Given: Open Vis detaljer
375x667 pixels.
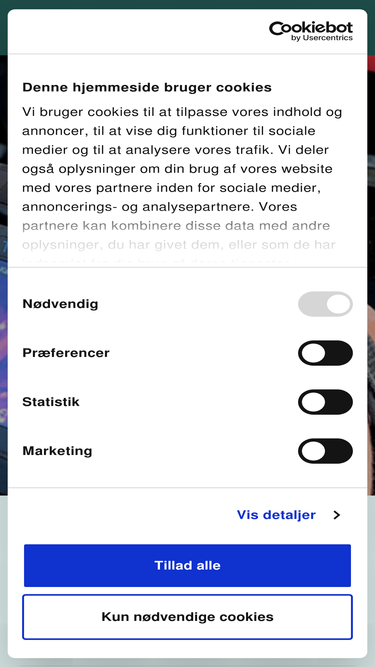Looking at the screenshot, I should pos(289,515).
